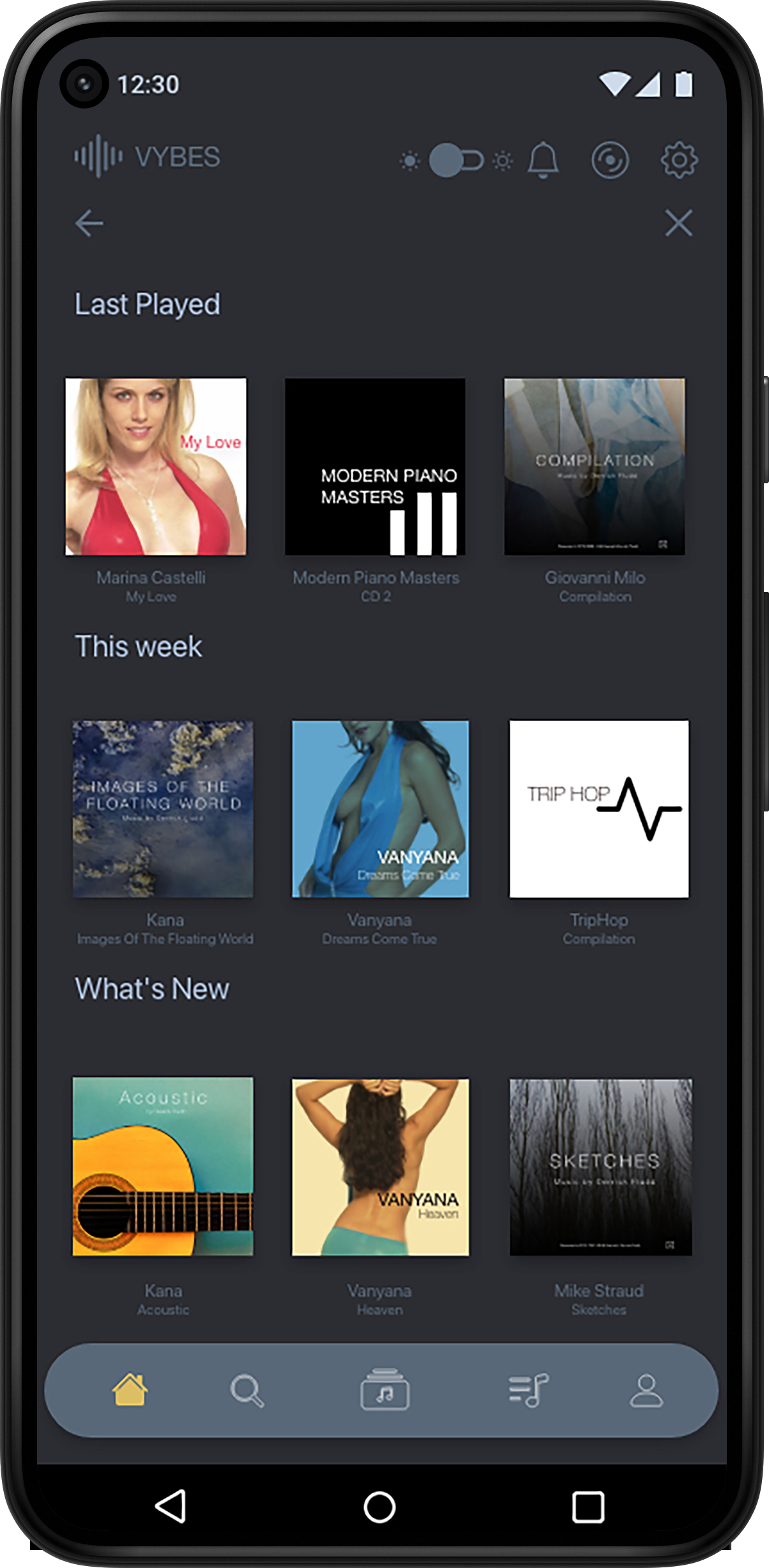769x1568 pixels.
Task: Open the TripHop Compilation album
Action: (599, 809)
